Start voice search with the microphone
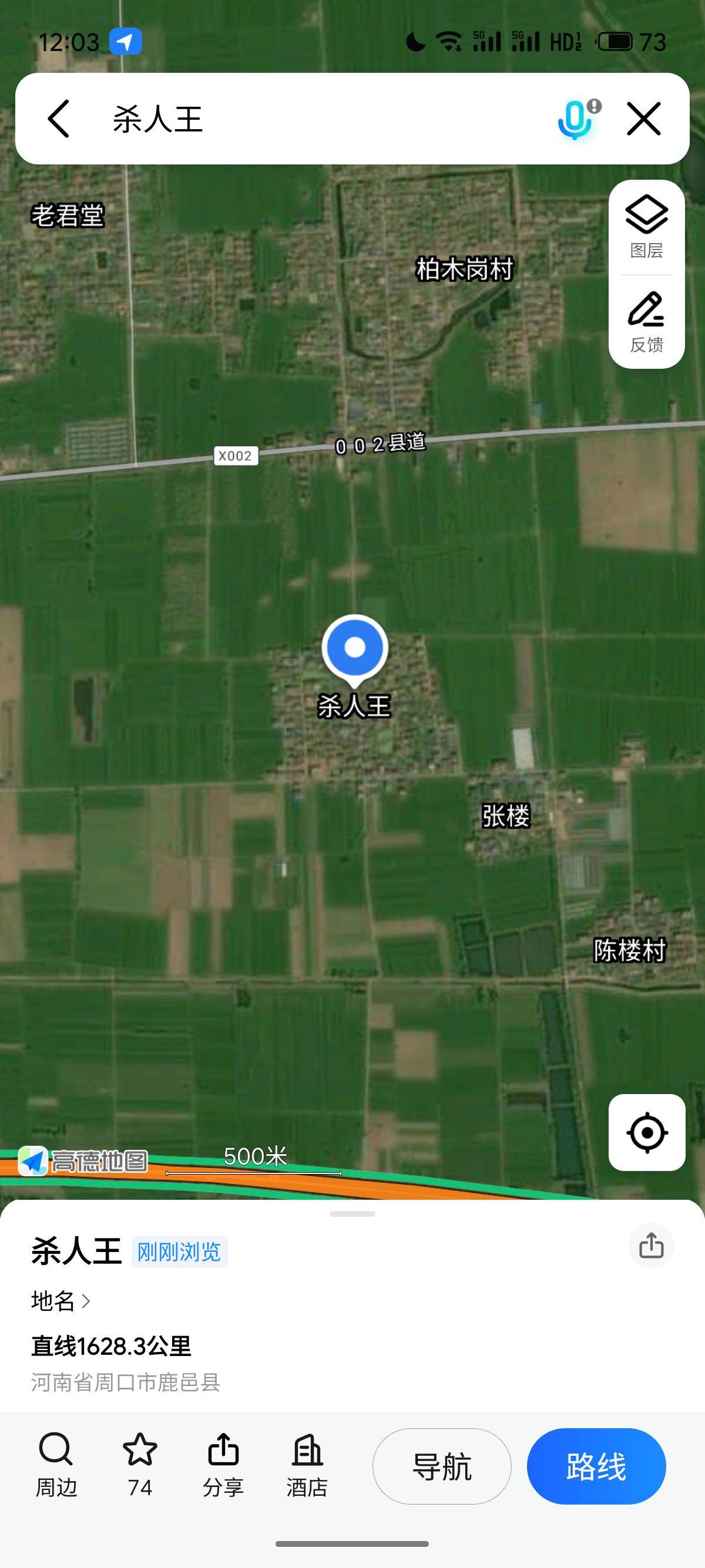This screenshot has height=1568, width=705. click(x=575, y=119)
